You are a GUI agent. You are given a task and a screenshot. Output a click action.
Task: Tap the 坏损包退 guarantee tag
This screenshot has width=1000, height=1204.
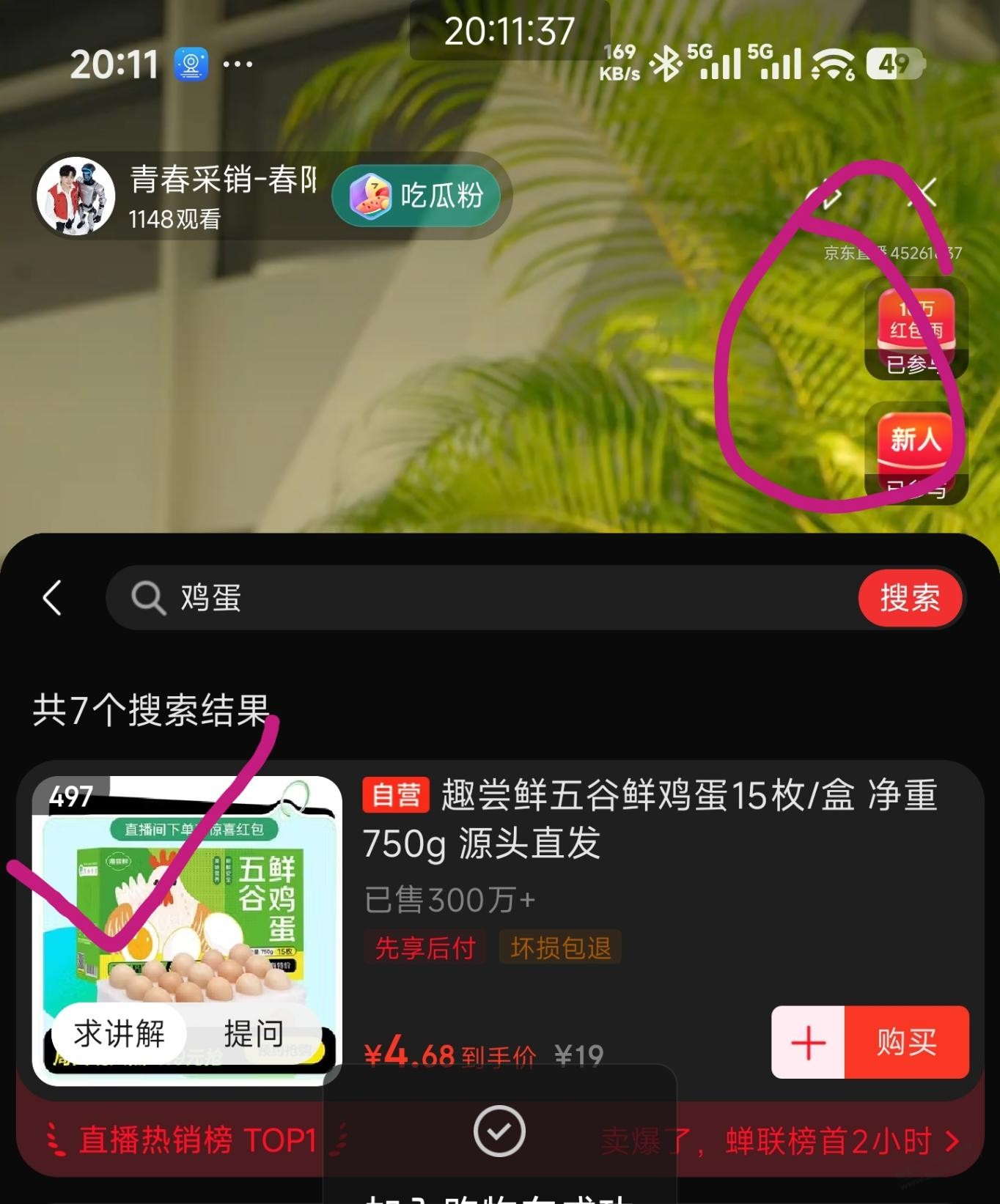pos(559,948)
